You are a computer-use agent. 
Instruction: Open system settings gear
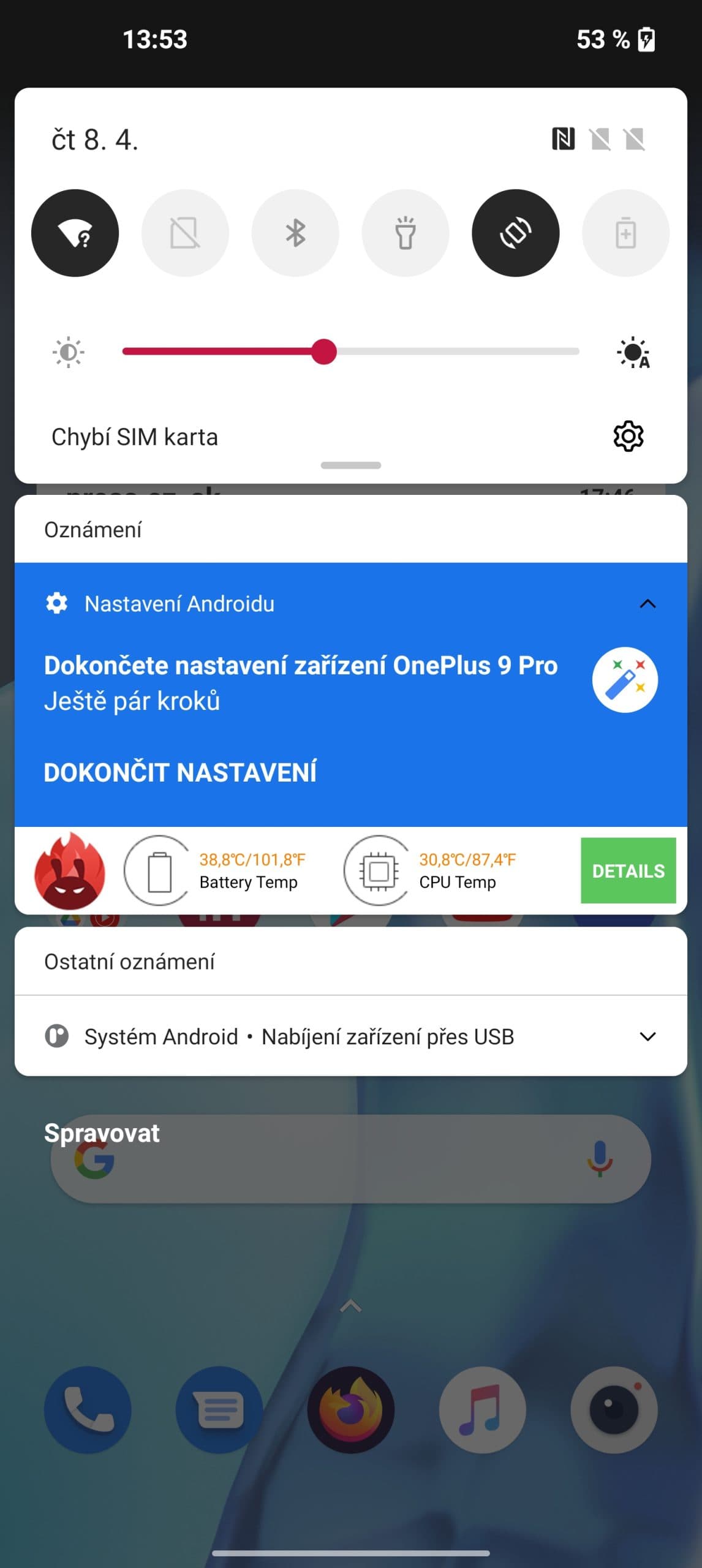point(628,436)
